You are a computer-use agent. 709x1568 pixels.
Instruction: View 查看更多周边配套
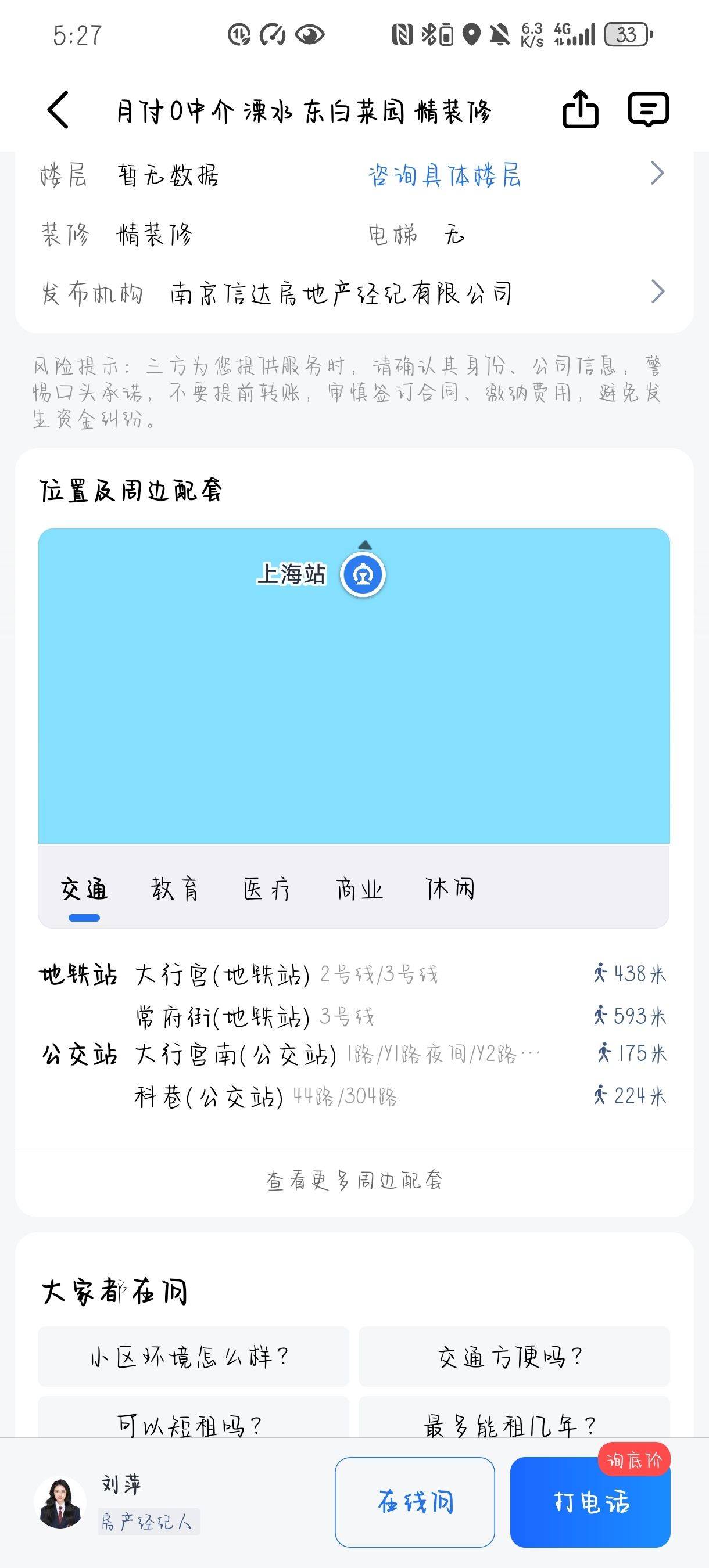click(x=354, y=1181)
